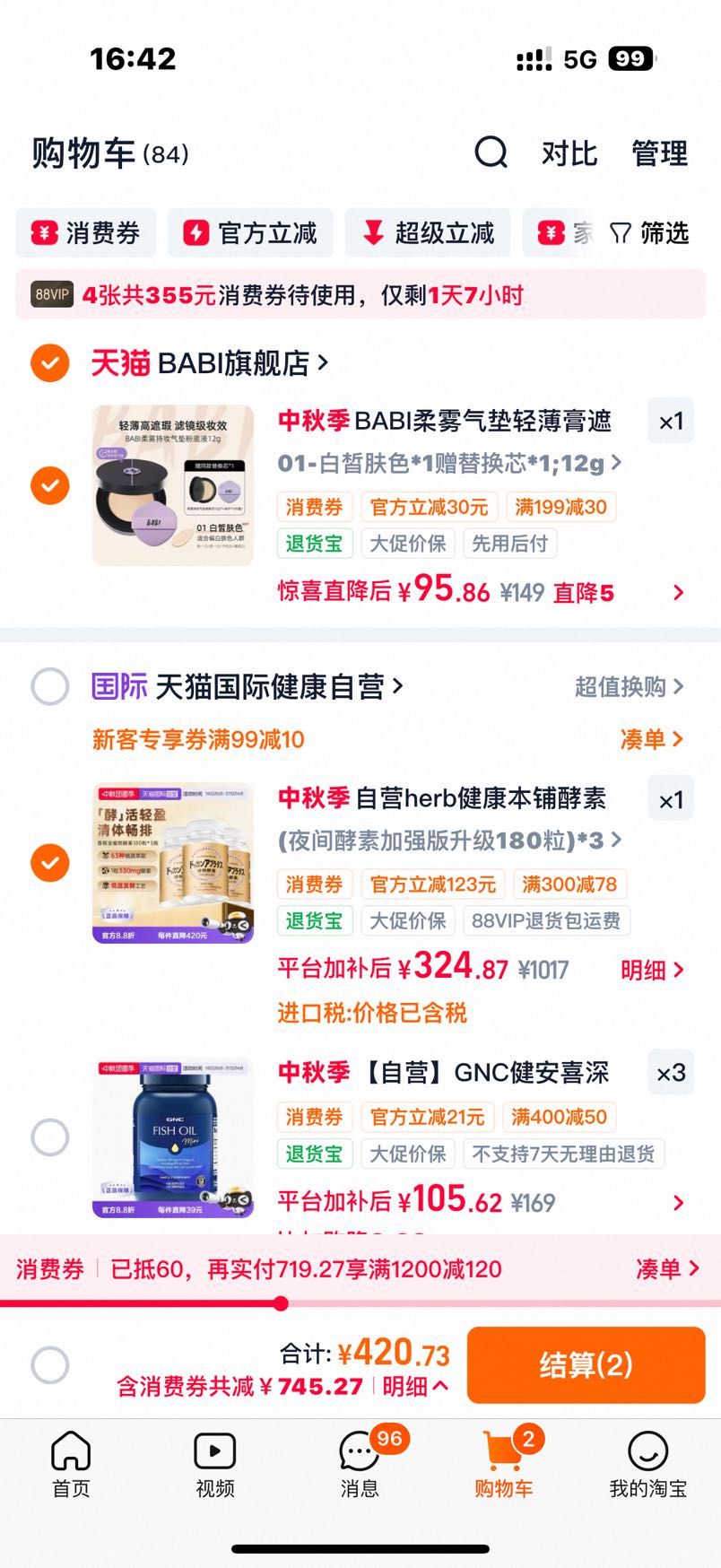Change the BABI 01-白皙肤色 variant
Screen dimensions: 721x1568
pos(449,463)
